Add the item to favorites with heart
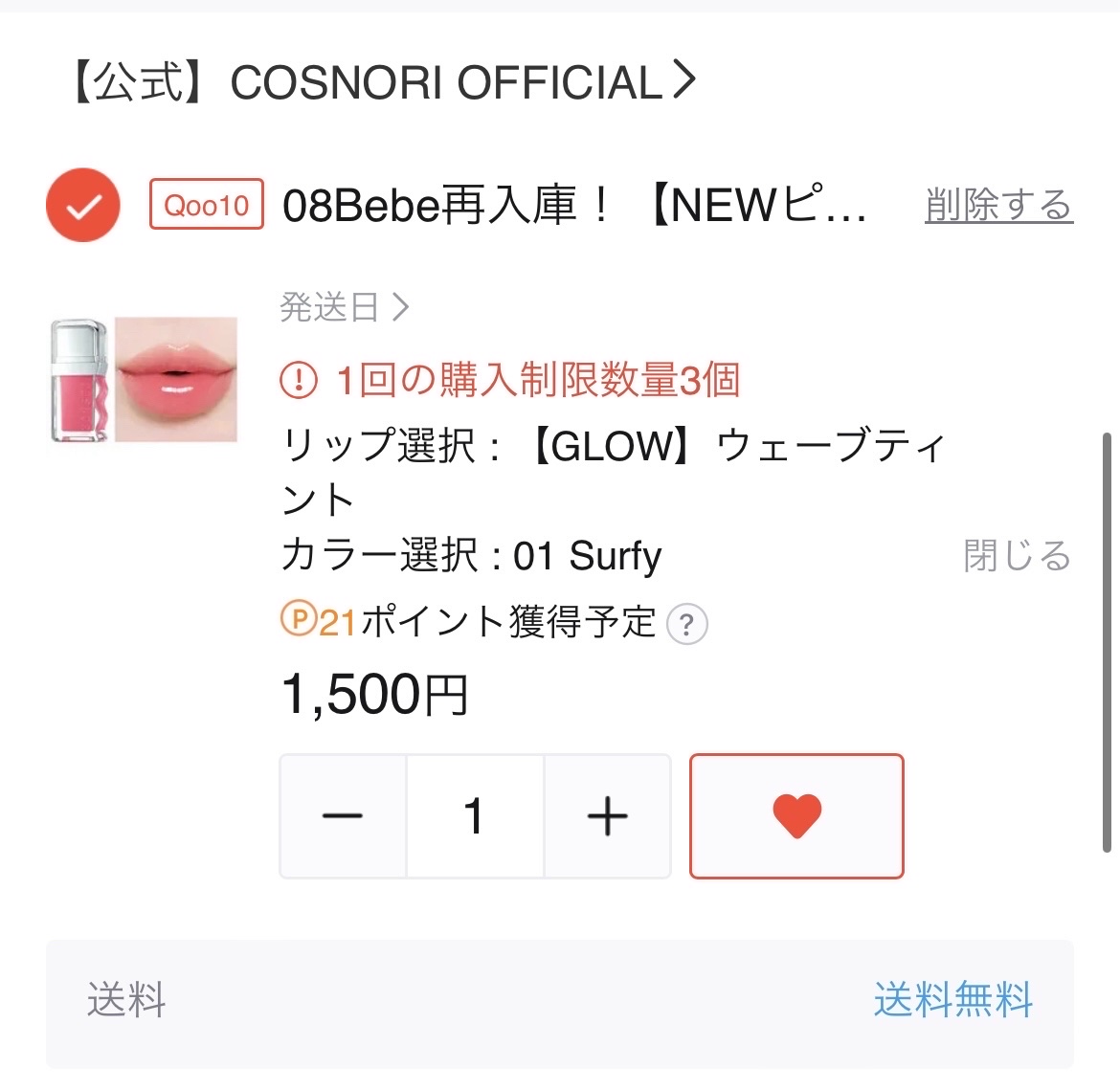The height and width of the screenshot is (1090, 1120). coord(796,815)
